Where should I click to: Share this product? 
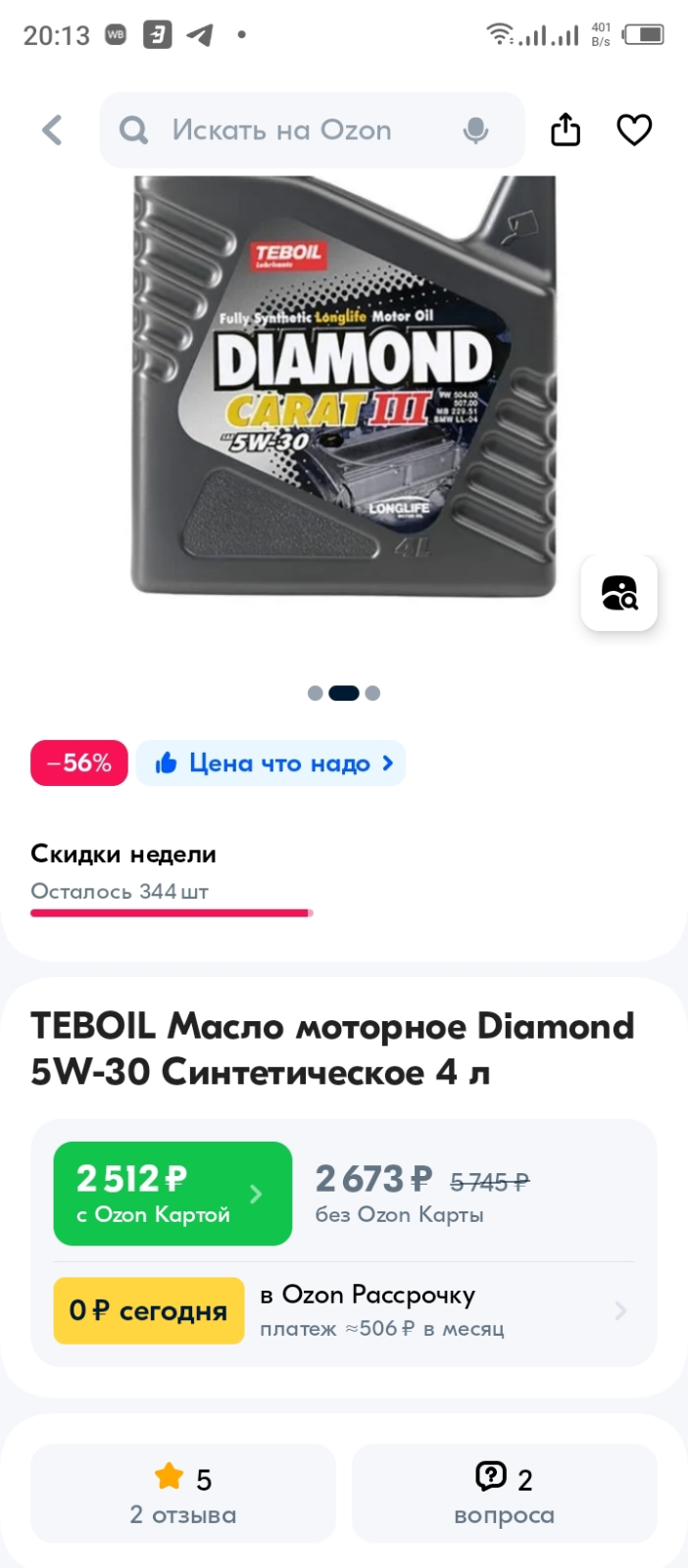click(565, 129)
